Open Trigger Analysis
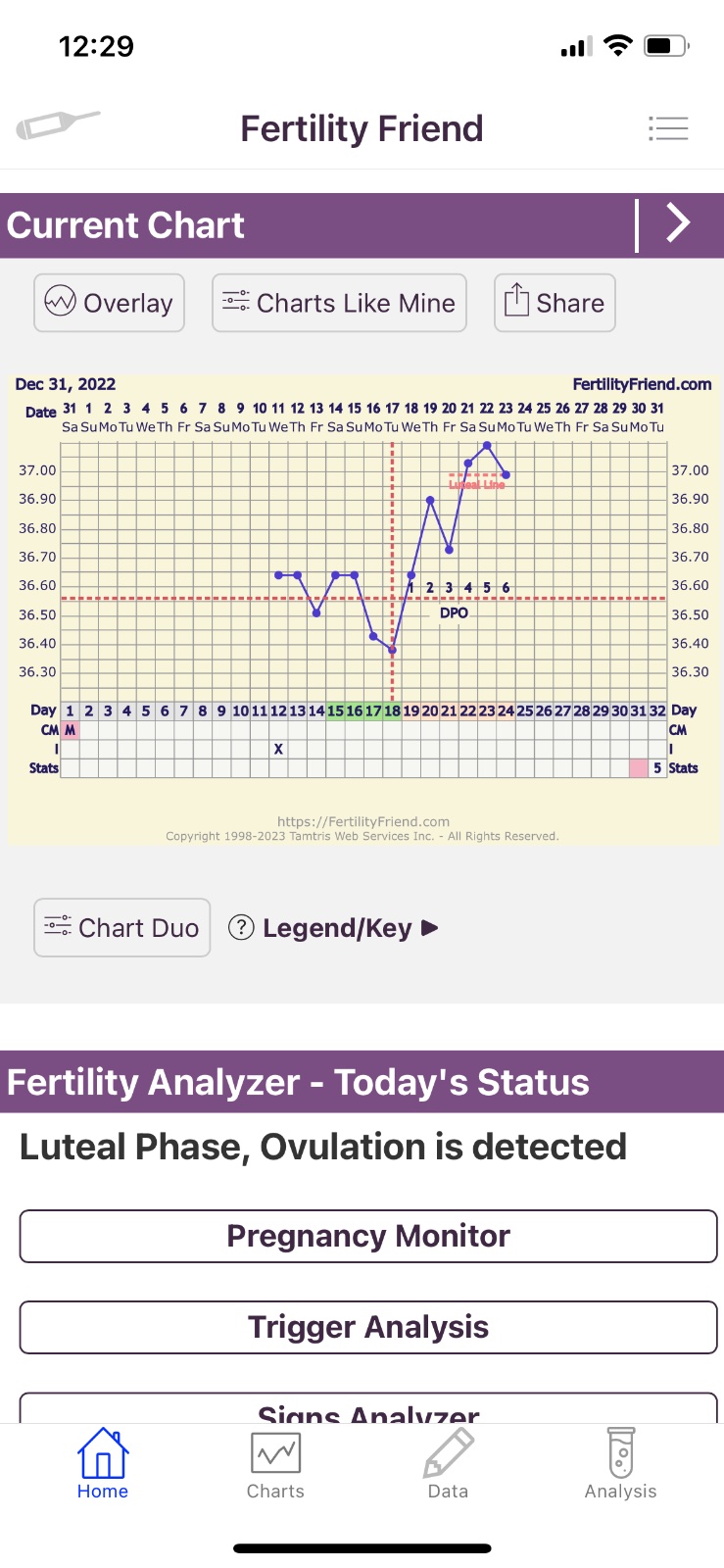Screen dimensions: 724x1568 point(368,1327)
